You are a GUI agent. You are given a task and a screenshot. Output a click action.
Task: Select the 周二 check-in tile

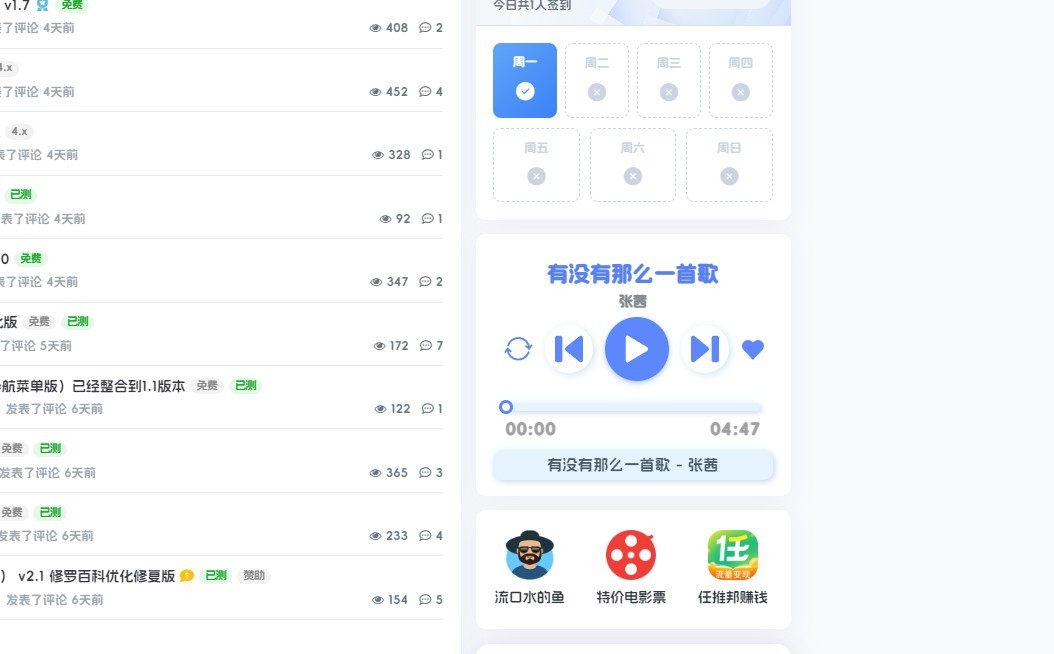tap(597, 80)
